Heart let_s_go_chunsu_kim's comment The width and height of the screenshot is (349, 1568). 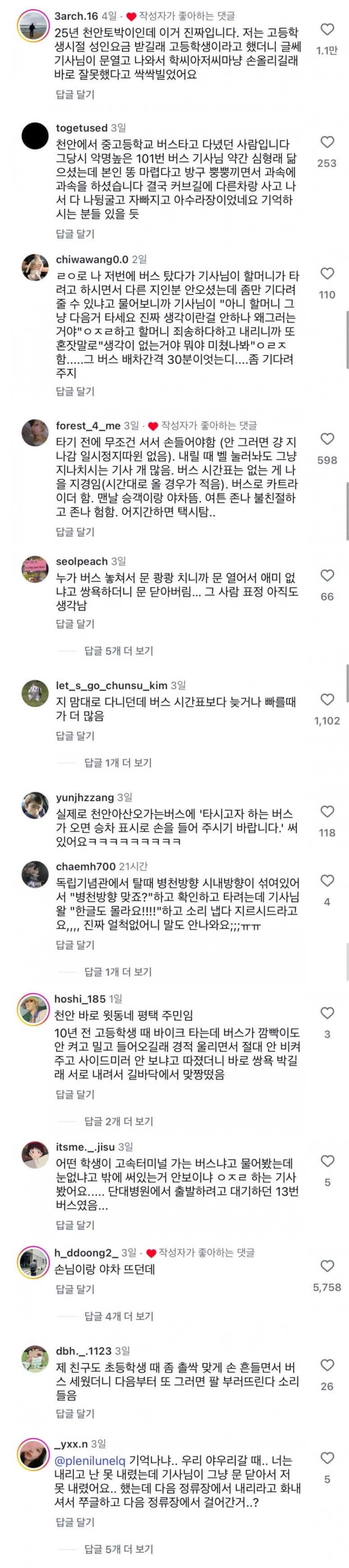tap(326, 699)
